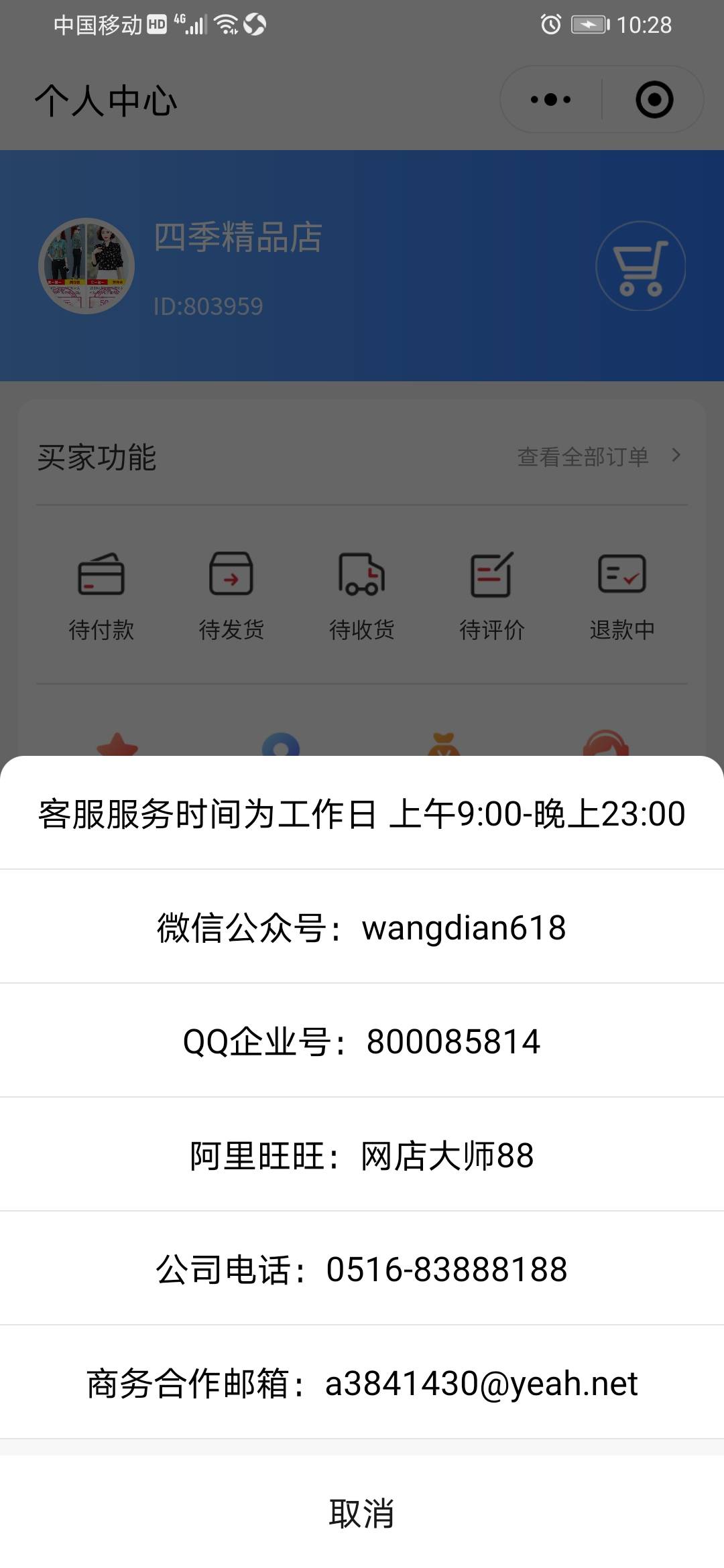Image resolution: width=724 pixels, height=1568 pixels.
Task: Call 公司电话 0516-83888188
Action: click(361, 1269)
